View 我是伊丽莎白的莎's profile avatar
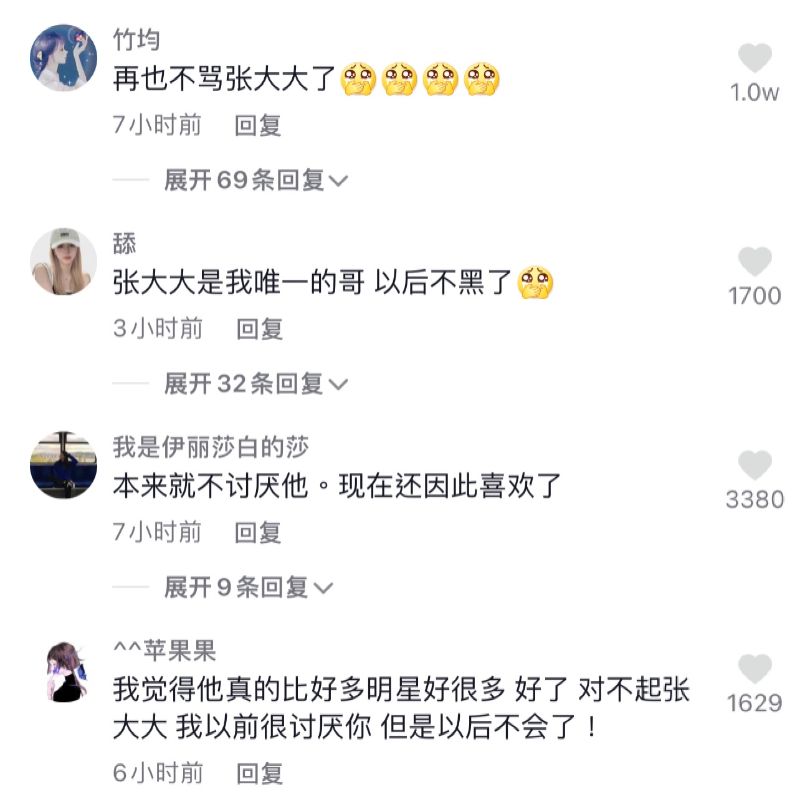Viewport: 800px width, 802px height. pyautogui.click(x=64, y=465)
